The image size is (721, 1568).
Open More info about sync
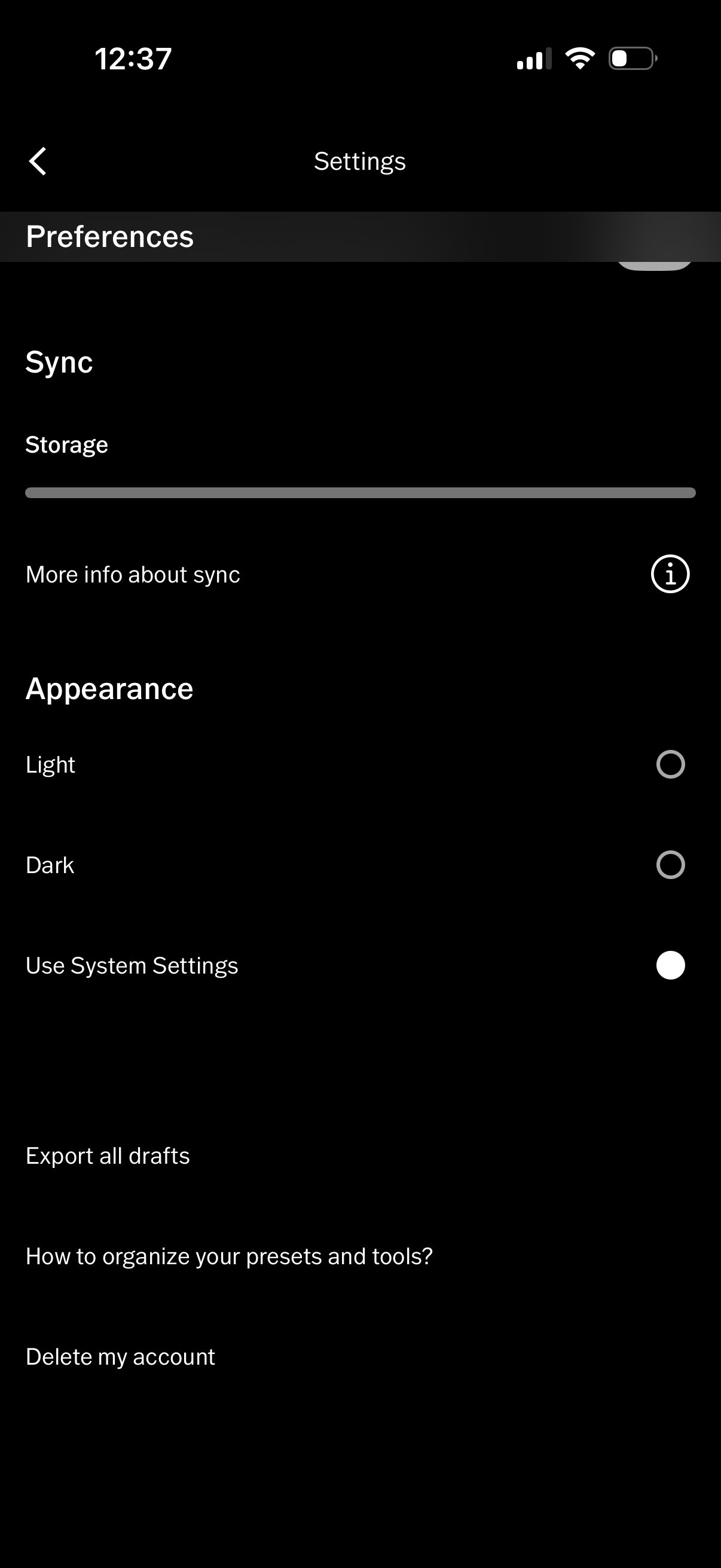point(669,574)
